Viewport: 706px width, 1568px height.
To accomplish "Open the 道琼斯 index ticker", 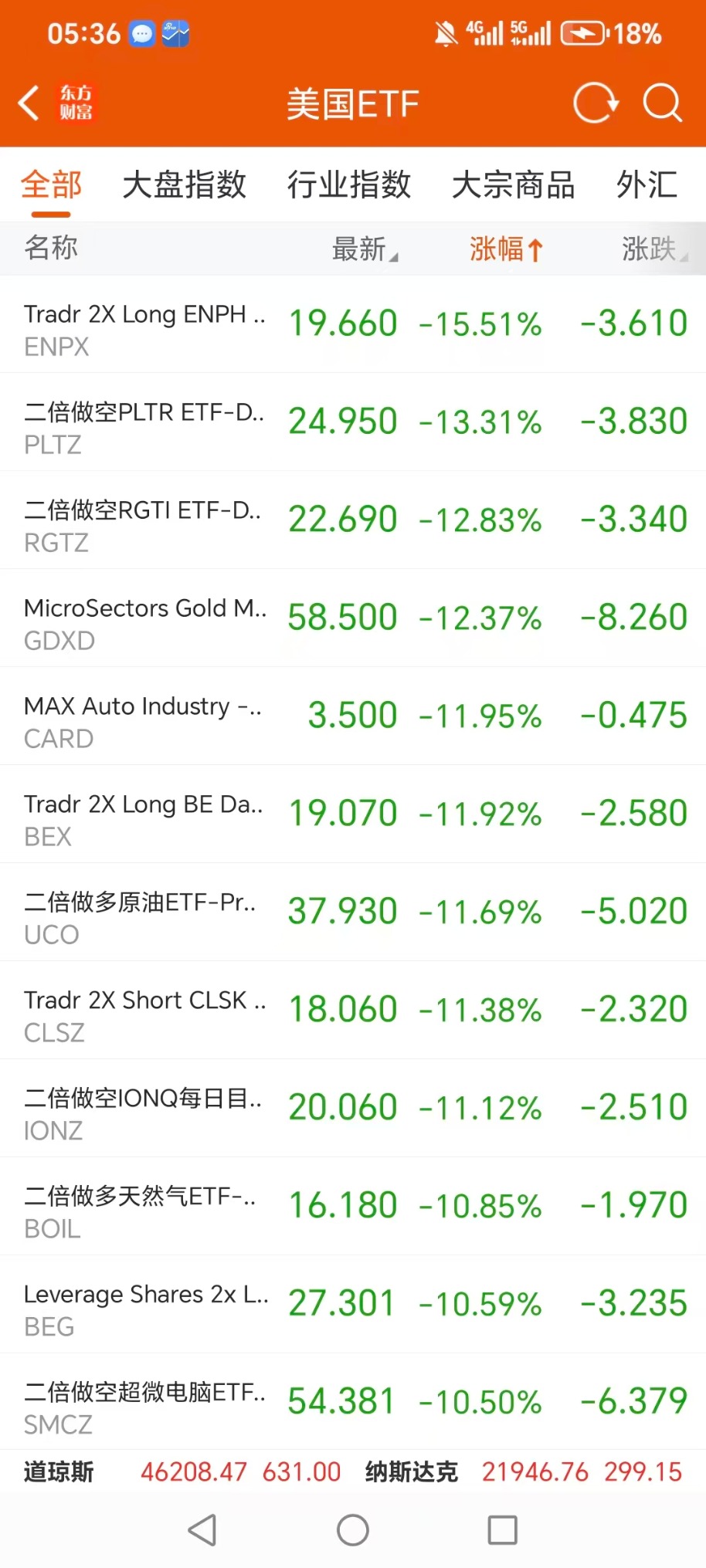I will coord(182,1472).
